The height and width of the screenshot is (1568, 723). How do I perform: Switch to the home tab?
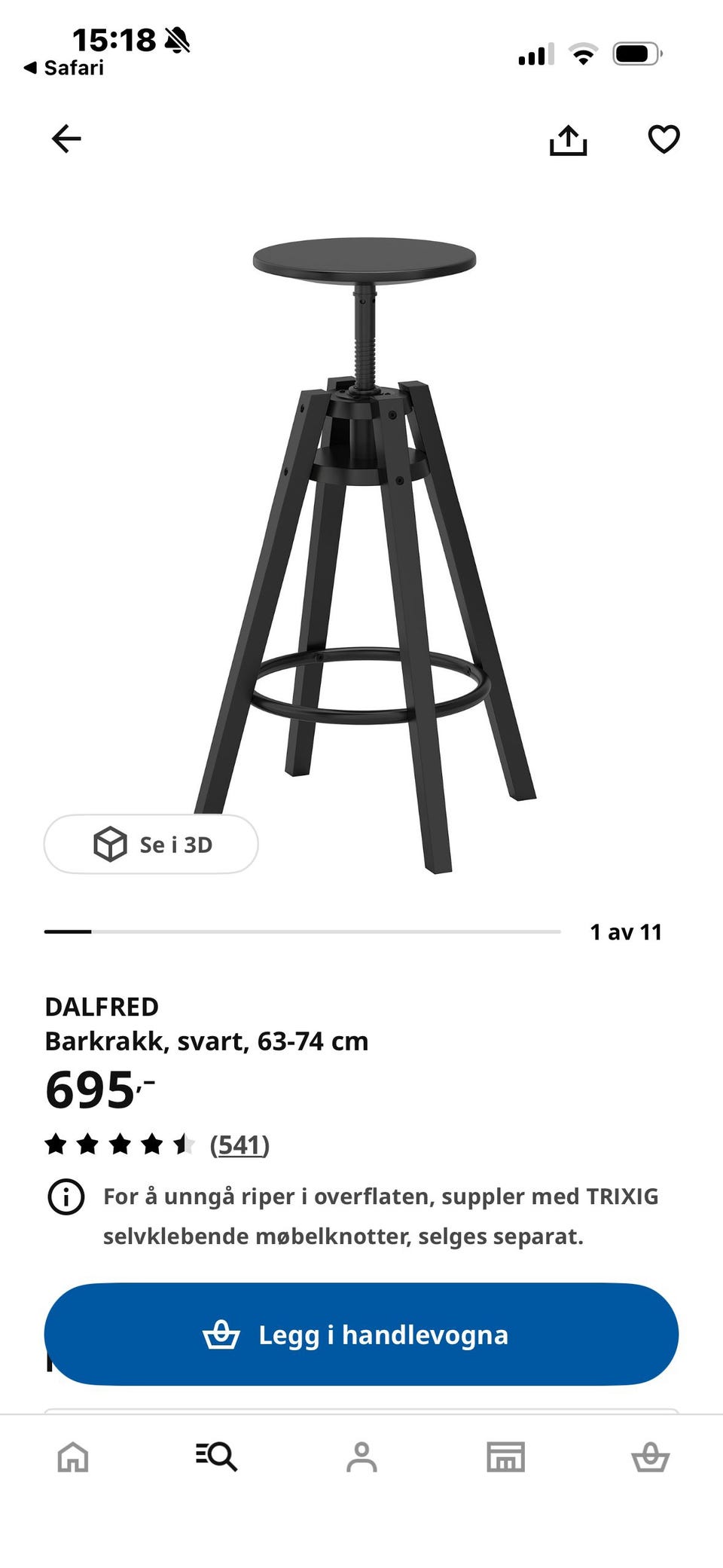(x=73, y=1456)
